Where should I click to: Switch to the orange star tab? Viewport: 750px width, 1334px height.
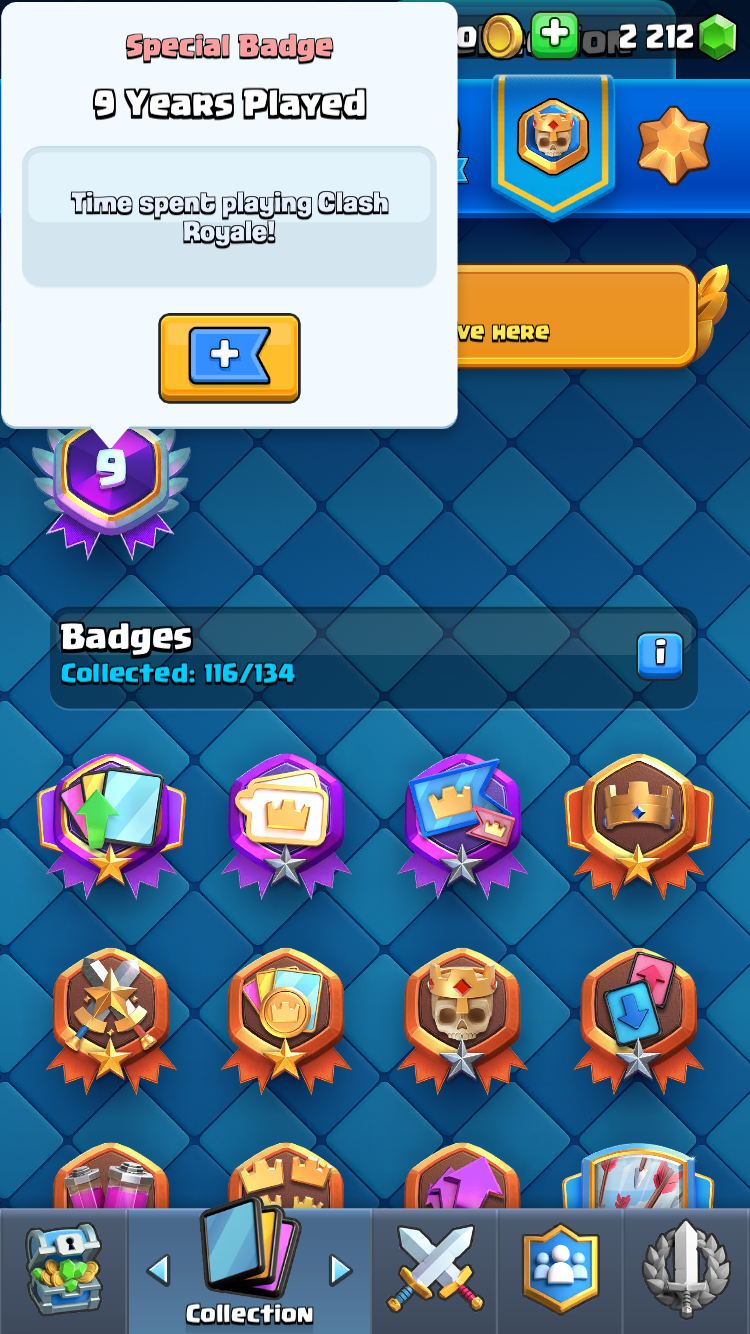click(x=673, y=143)
